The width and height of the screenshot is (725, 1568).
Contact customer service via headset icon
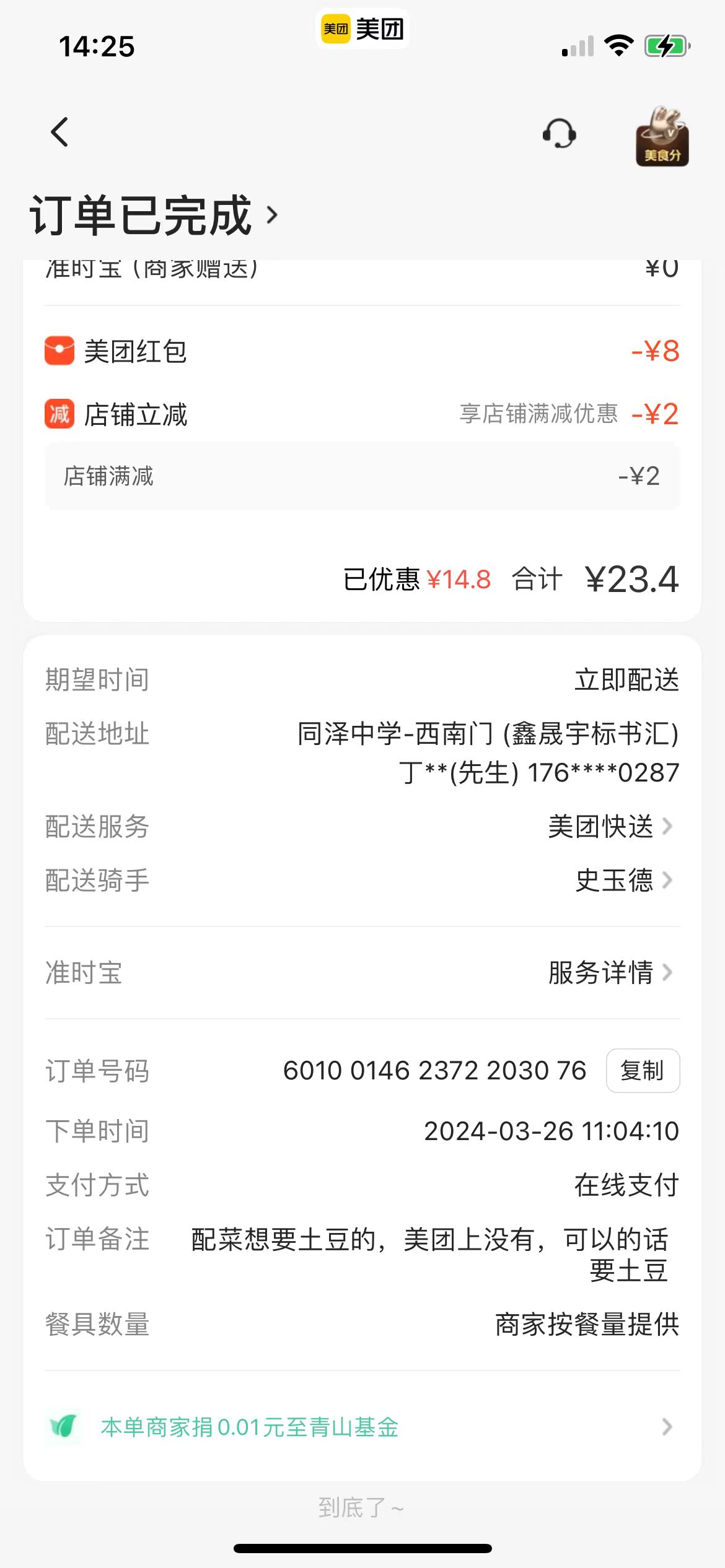click(x=559, y=133)
